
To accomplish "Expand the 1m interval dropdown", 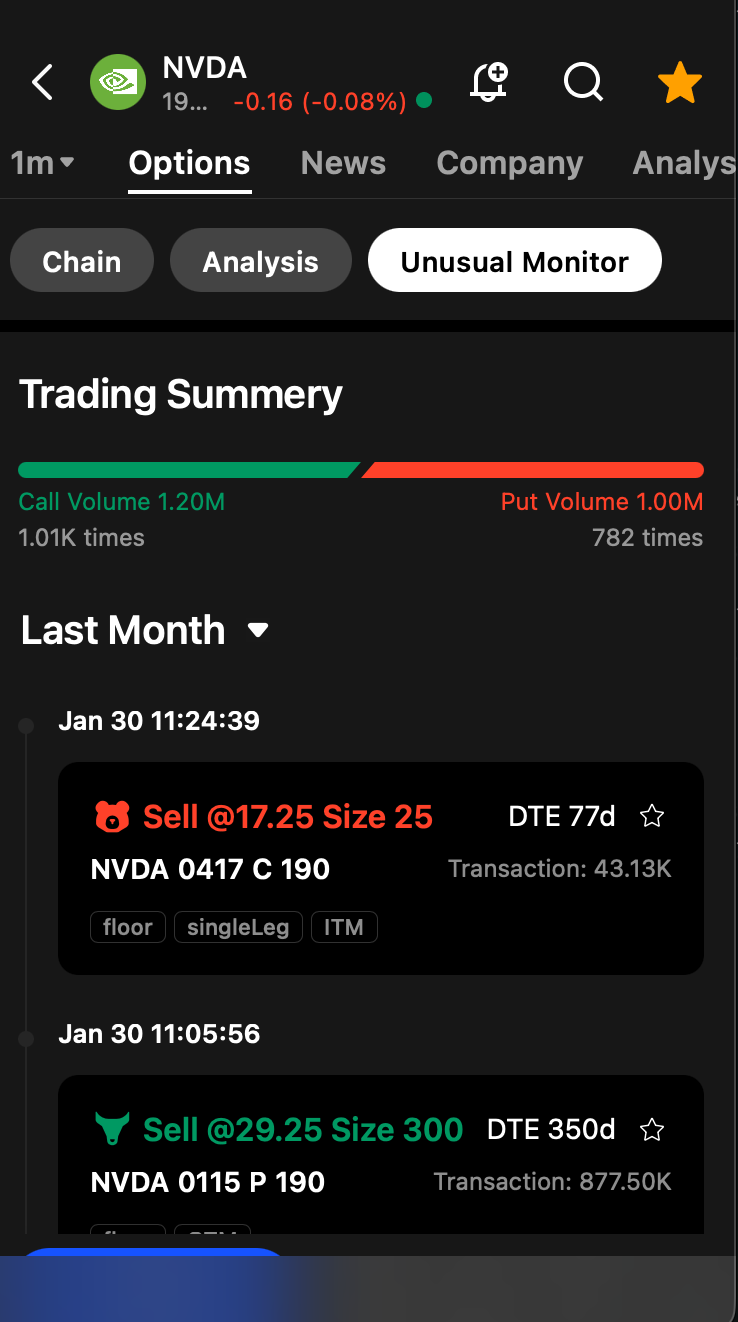I will click(x=42, y=163).
